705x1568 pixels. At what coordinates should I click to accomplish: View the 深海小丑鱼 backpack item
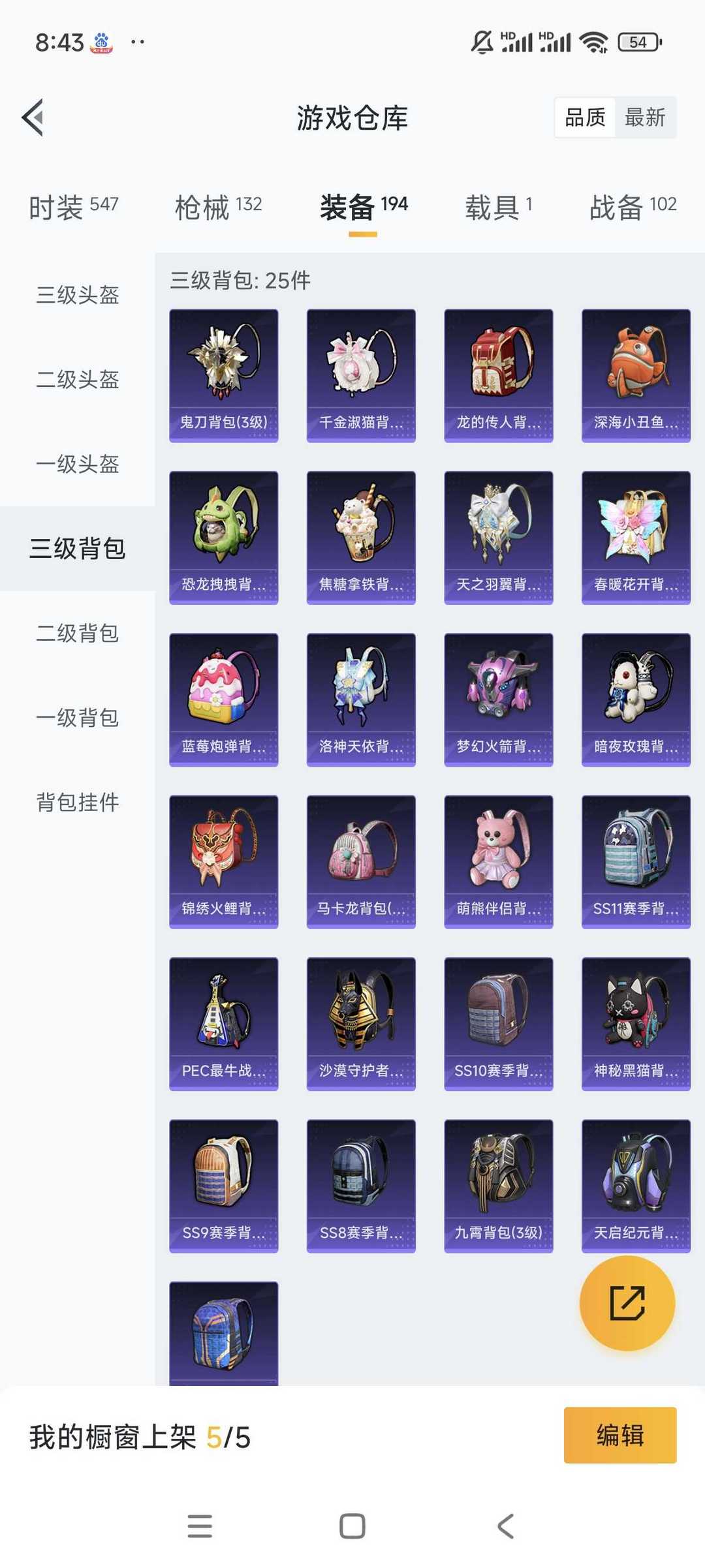tap(636, 376)
